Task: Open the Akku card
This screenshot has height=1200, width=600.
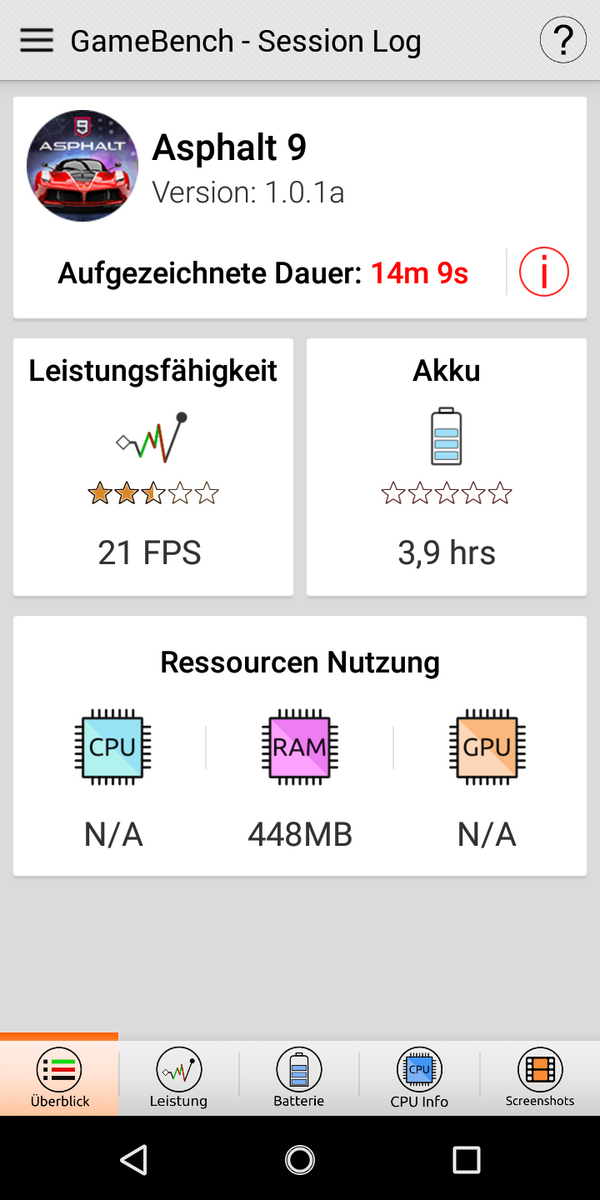Action: coord(446,467)
